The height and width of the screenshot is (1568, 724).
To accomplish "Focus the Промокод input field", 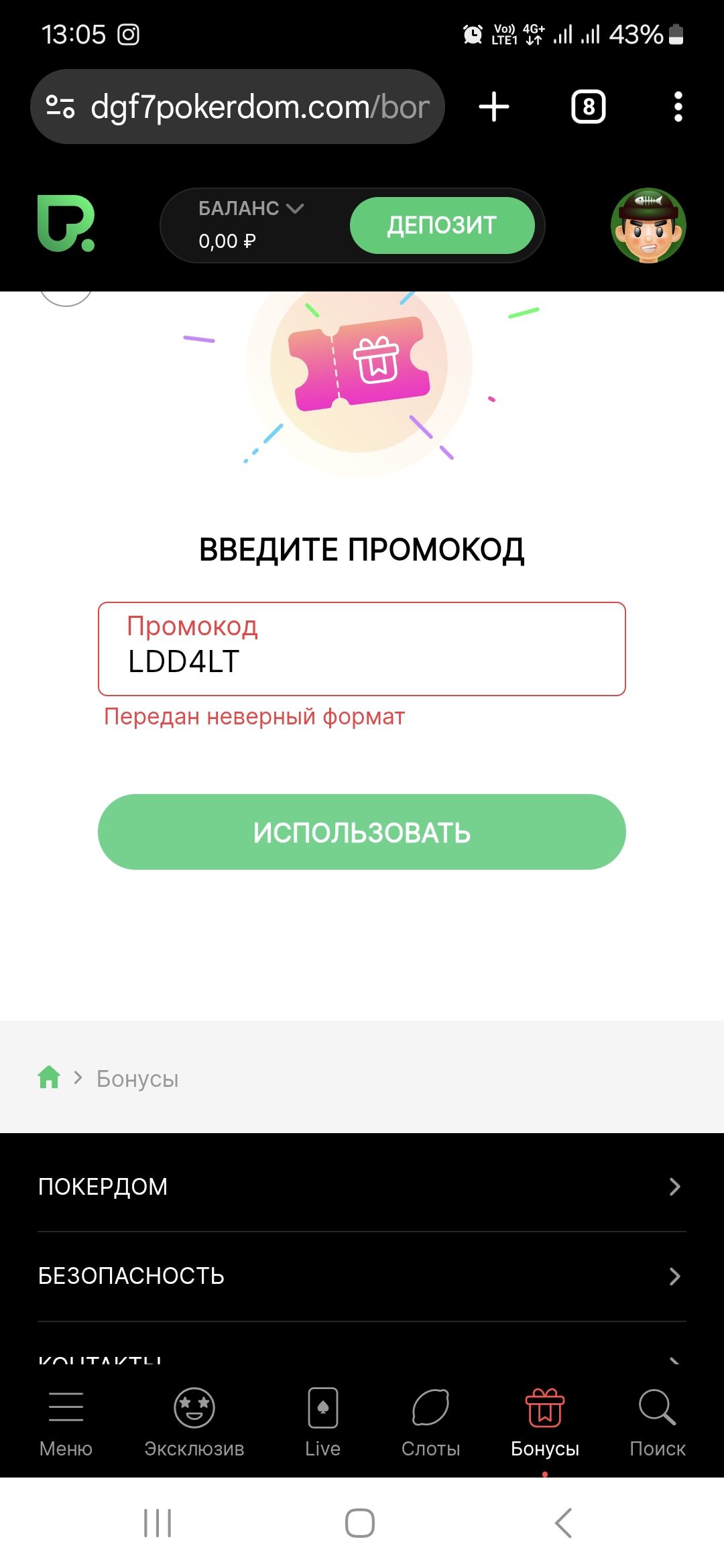I will coord(362,649).
